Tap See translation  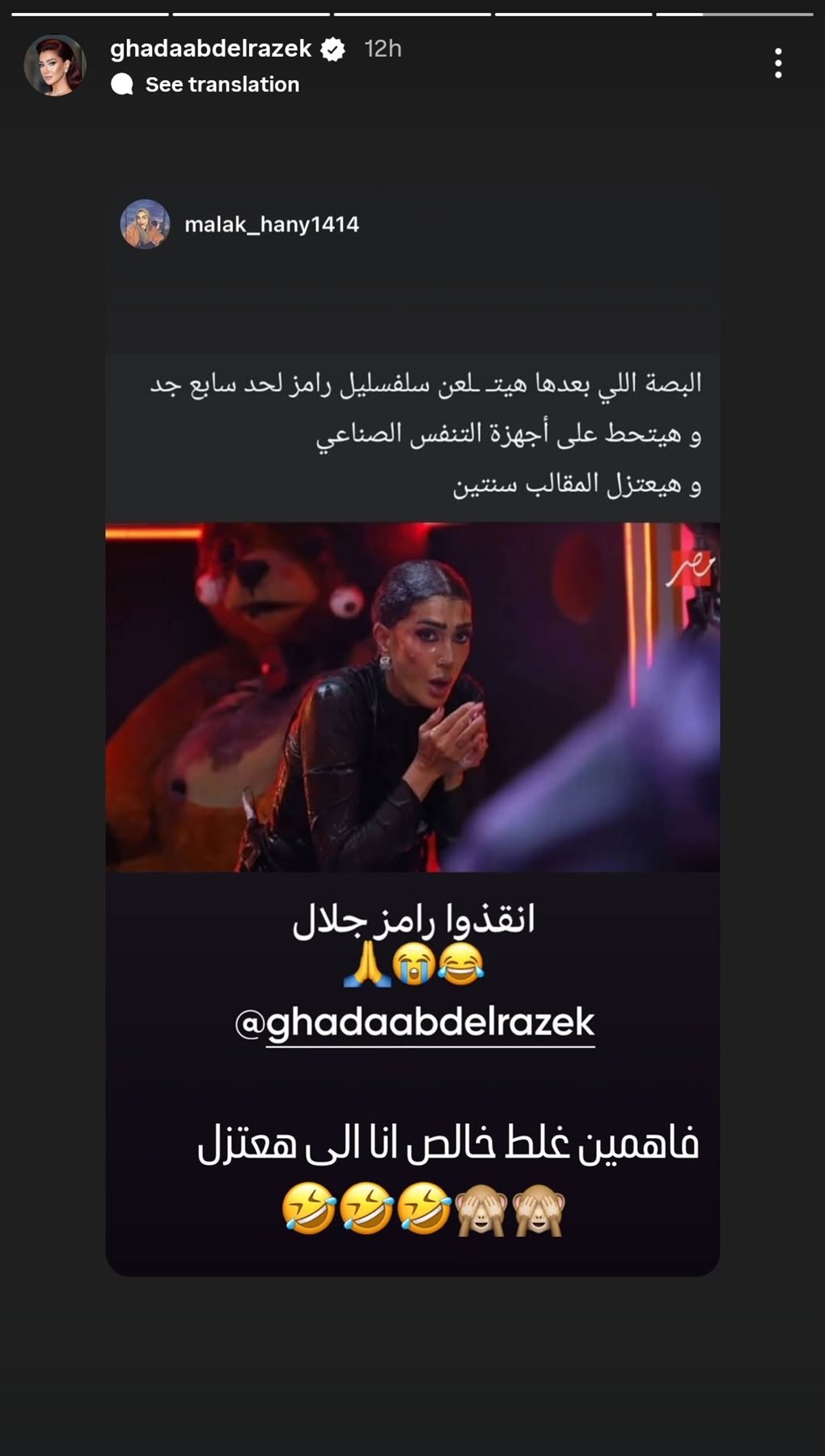pos(222,85)
